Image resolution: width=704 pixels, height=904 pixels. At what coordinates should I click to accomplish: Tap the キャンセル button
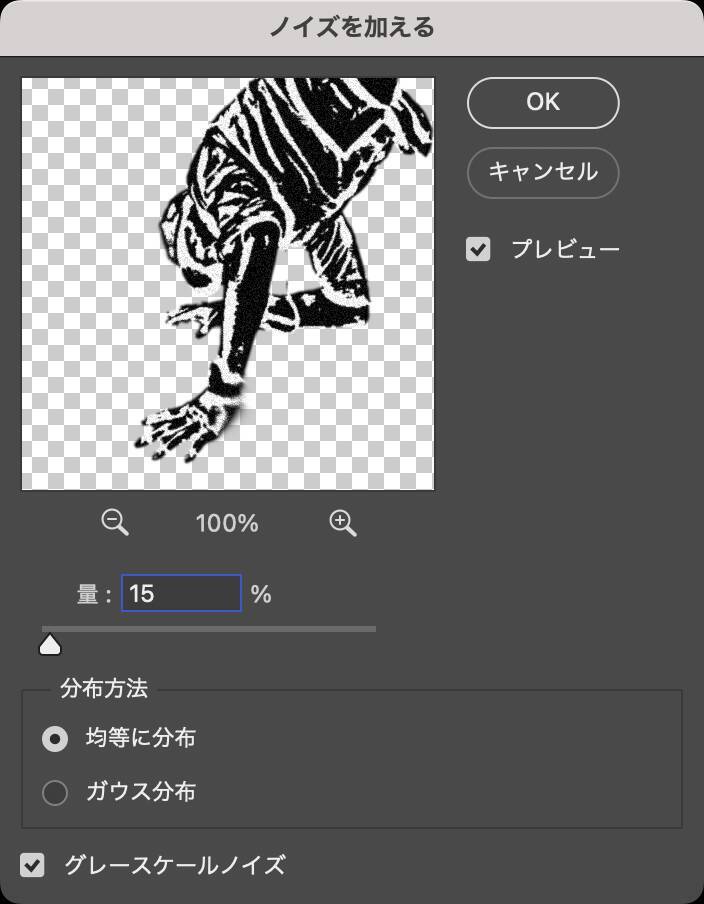tap(543, 172)
